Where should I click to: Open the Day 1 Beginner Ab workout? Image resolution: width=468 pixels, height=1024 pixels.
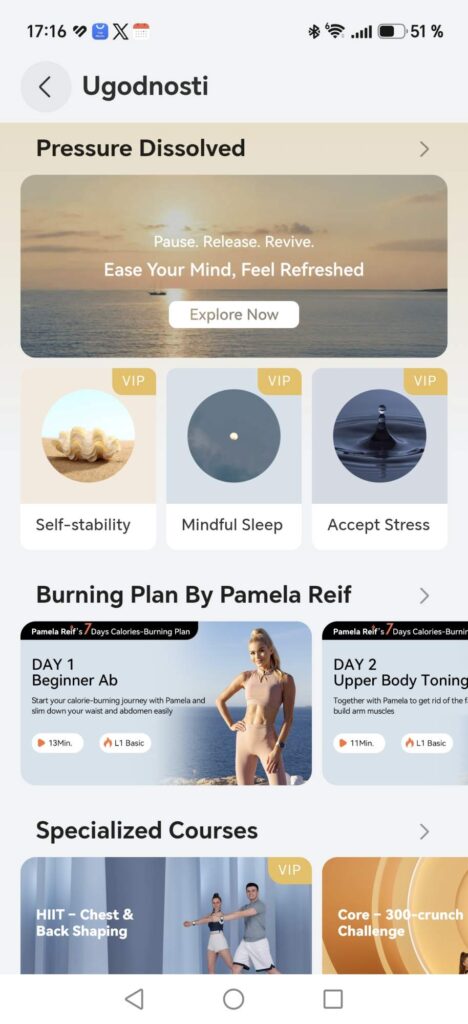point(166,703)
